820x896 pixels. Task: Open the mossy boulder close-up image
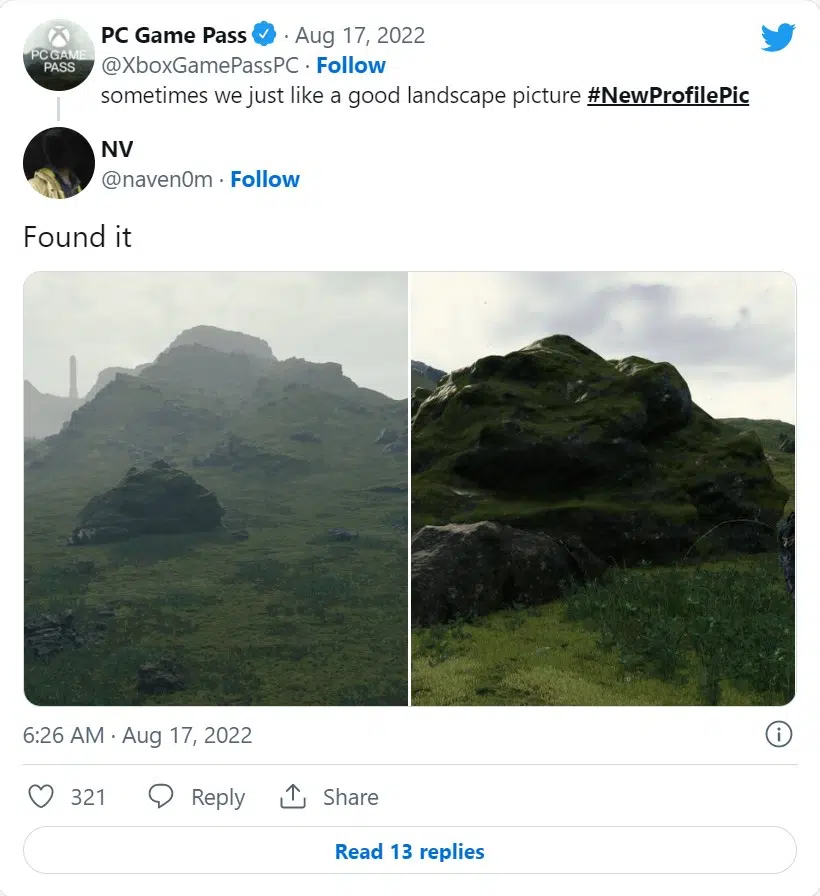click(603, 489)
